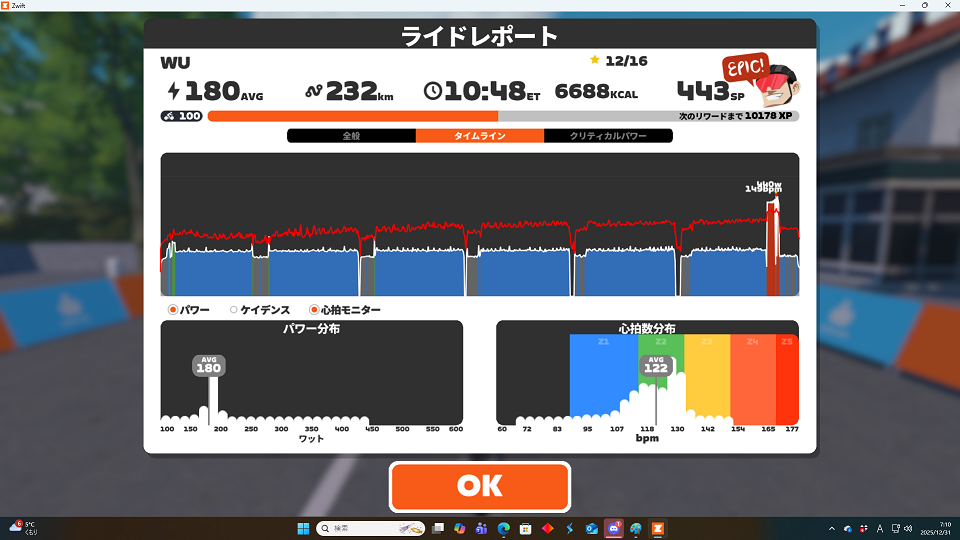Confirm the ride report with OK
The width and height of the screenshot is (960, 540).
coord(479,486)
